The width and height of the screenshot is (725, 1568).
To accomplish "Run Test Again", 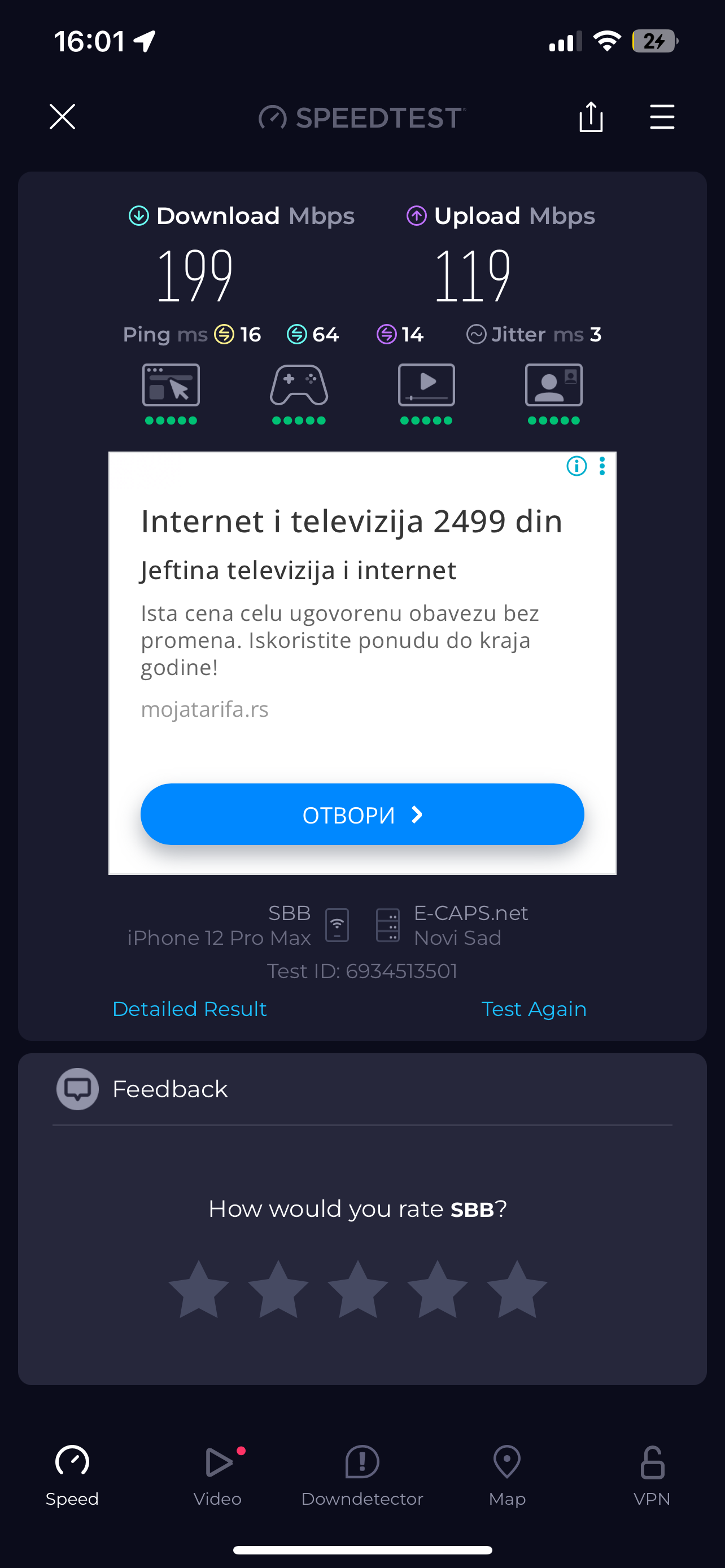I will tap(533, 1009).
